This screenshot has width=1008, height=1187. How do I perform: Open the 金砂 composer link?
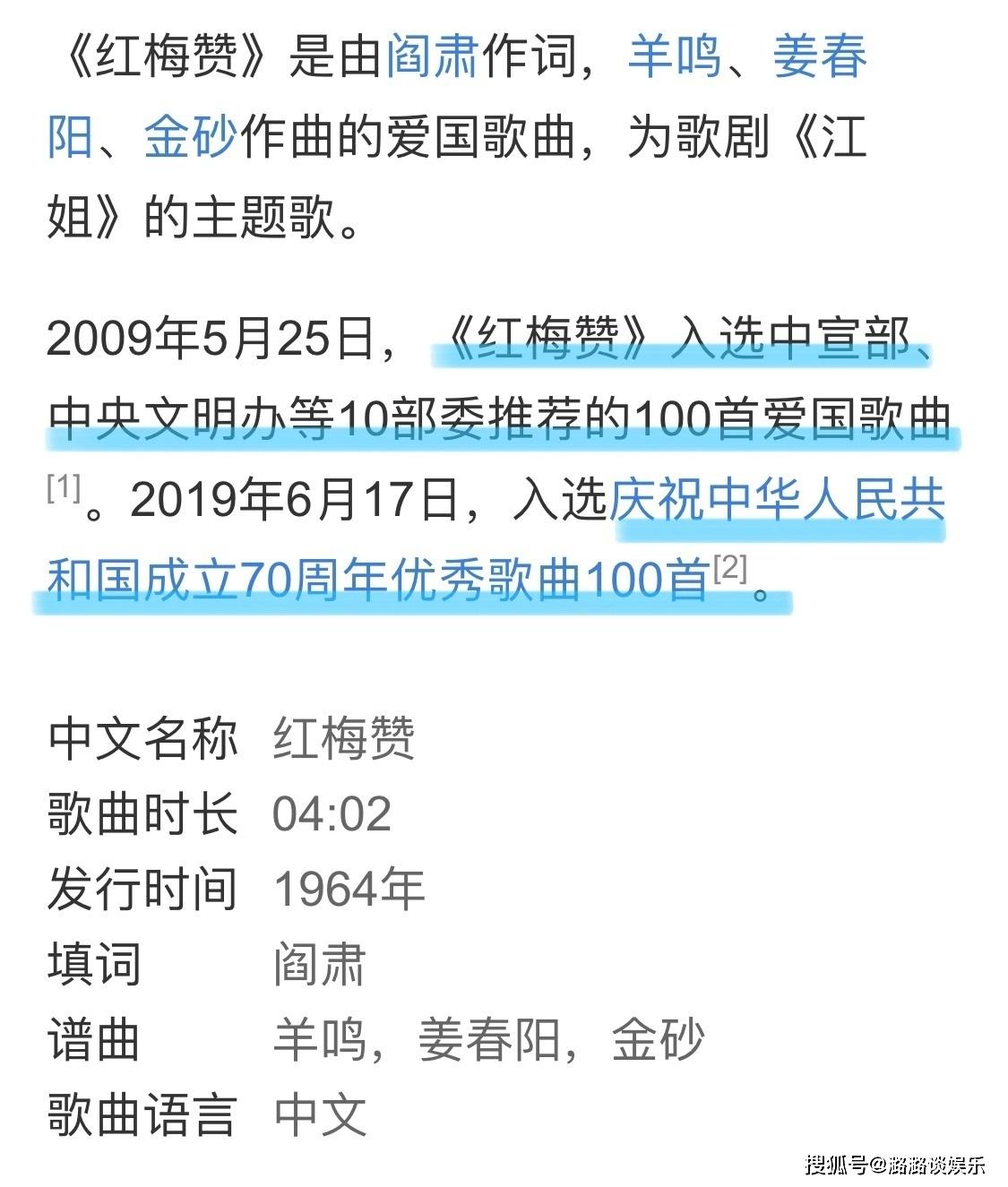click(190, 137)
